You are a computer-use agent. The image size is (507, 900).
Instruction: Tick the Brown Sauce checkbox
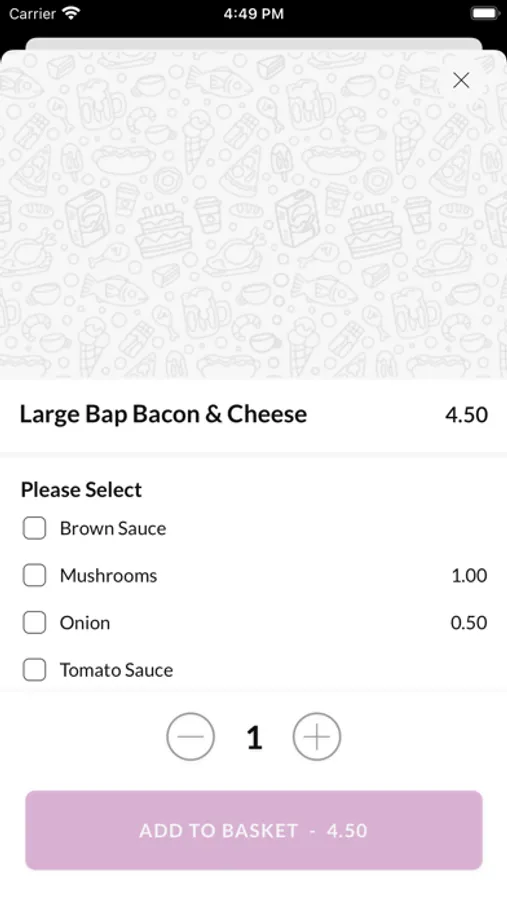[34, 528]
